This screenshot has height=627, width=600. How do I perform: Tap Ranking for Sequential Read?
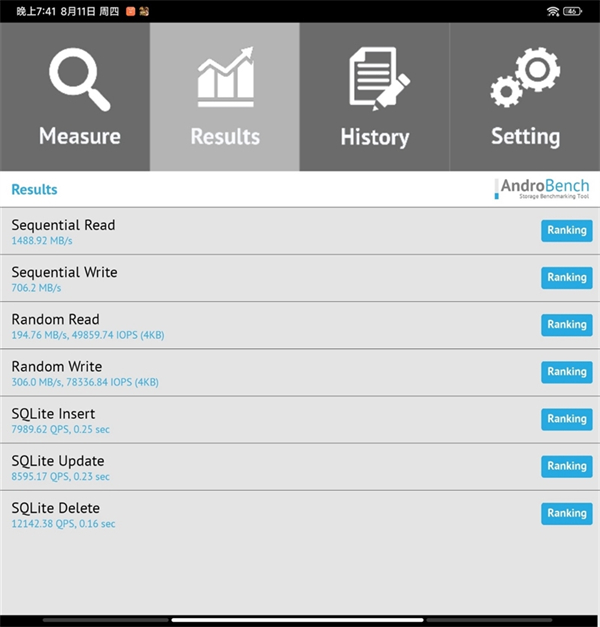point(567,231)
